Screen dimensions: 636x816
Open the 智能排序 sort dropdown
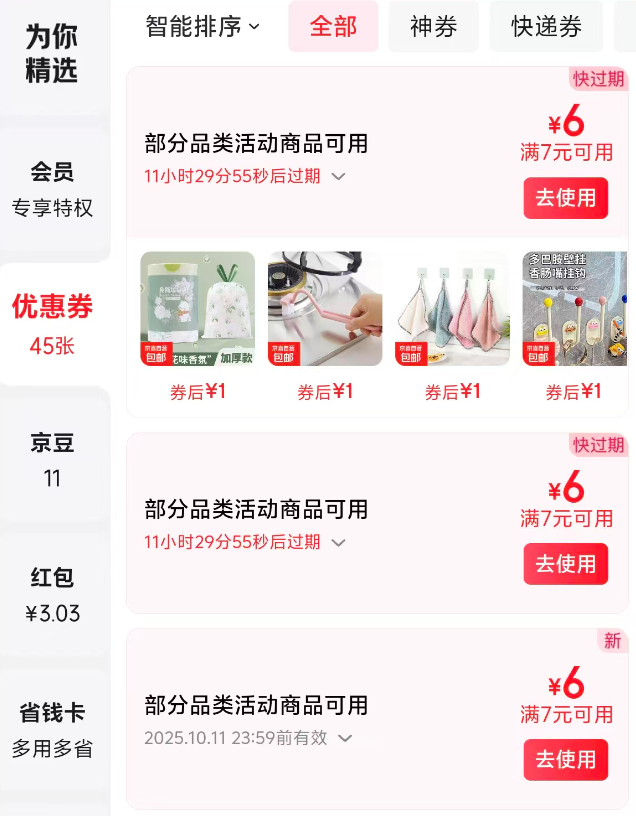202,27
